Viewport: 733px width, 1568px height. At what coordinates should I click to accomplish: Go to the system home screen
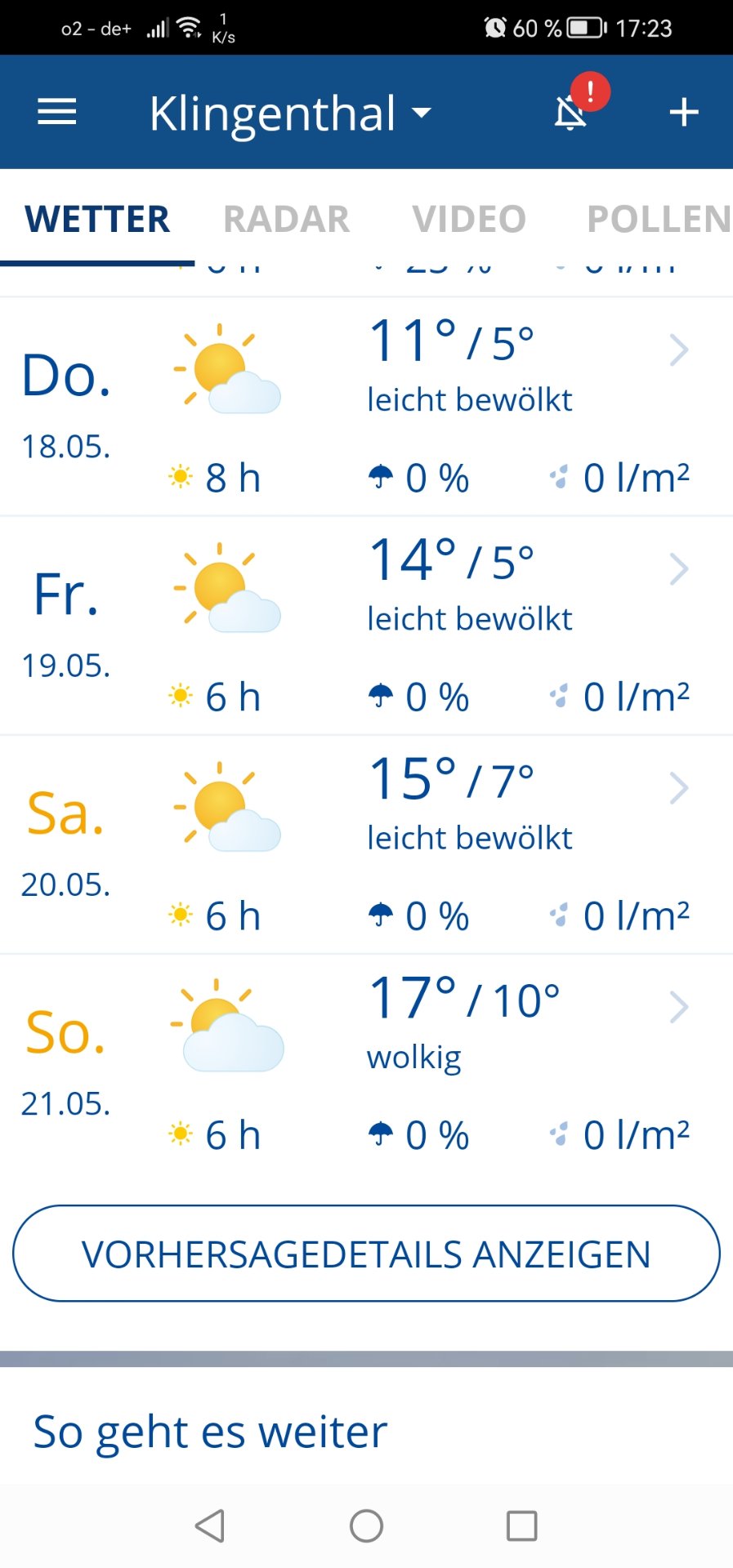tap(366, 1526)
